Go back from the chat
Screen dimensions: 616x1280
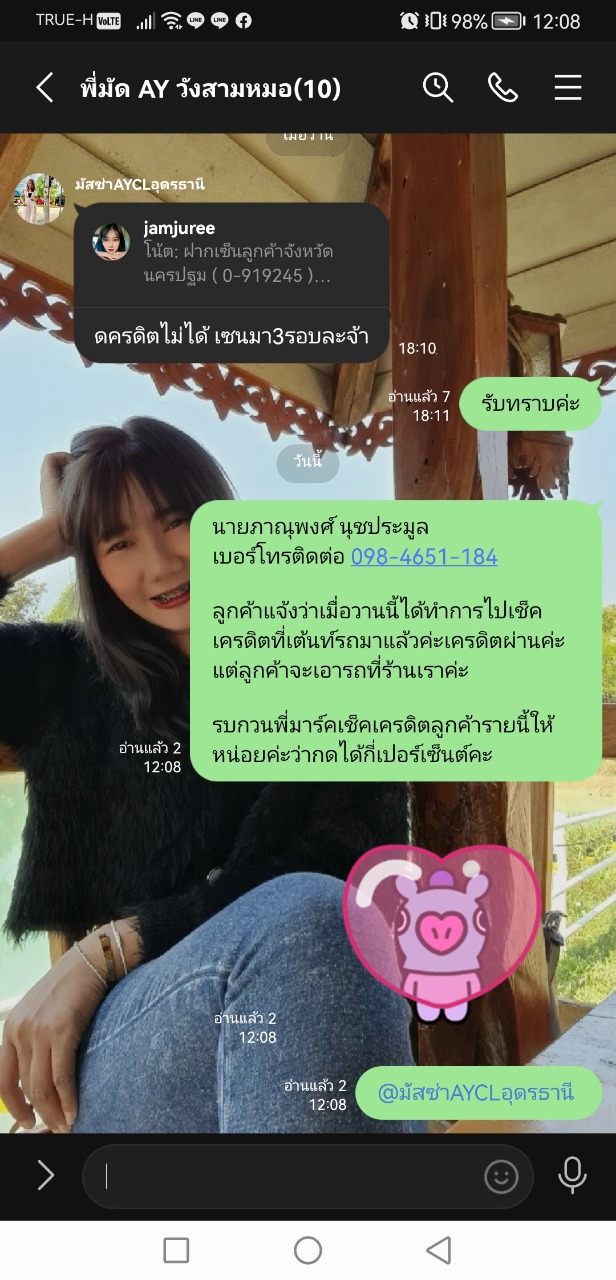[45, 88]
